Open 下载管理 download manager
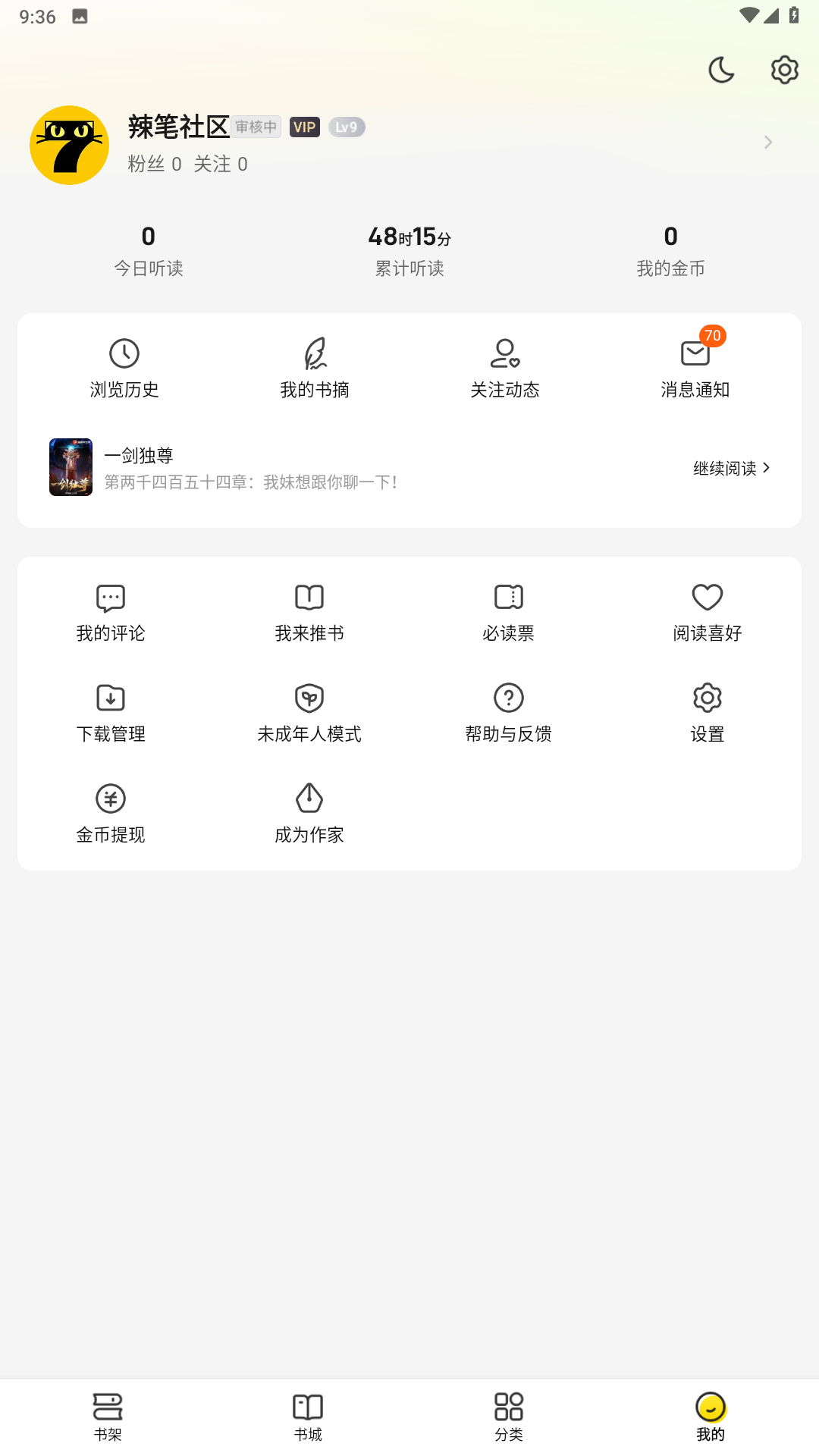This screenshot has width=819, height=1456. (111, 714)
